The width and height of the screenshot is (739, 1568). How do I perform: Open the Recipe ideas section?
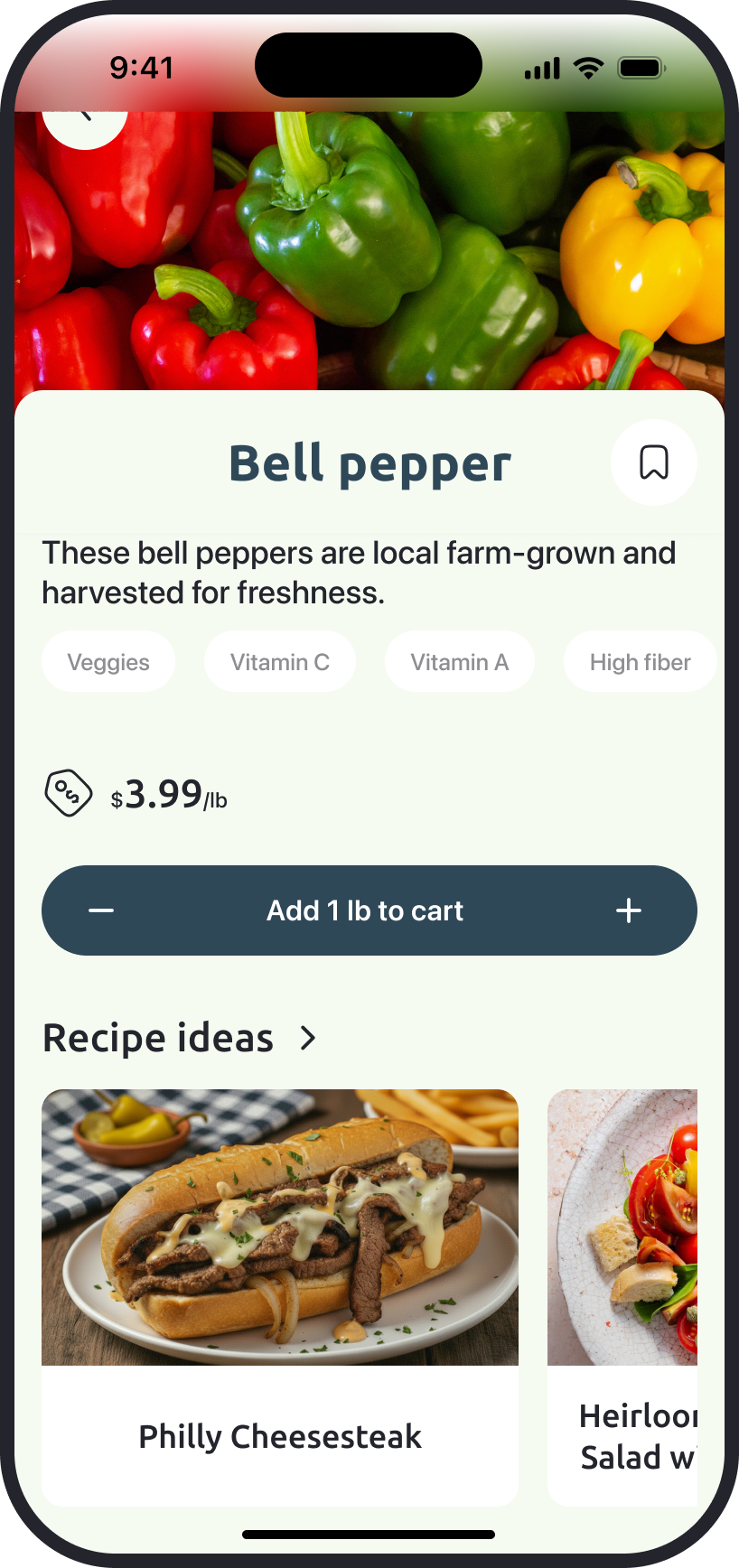tap(181, 1039)
